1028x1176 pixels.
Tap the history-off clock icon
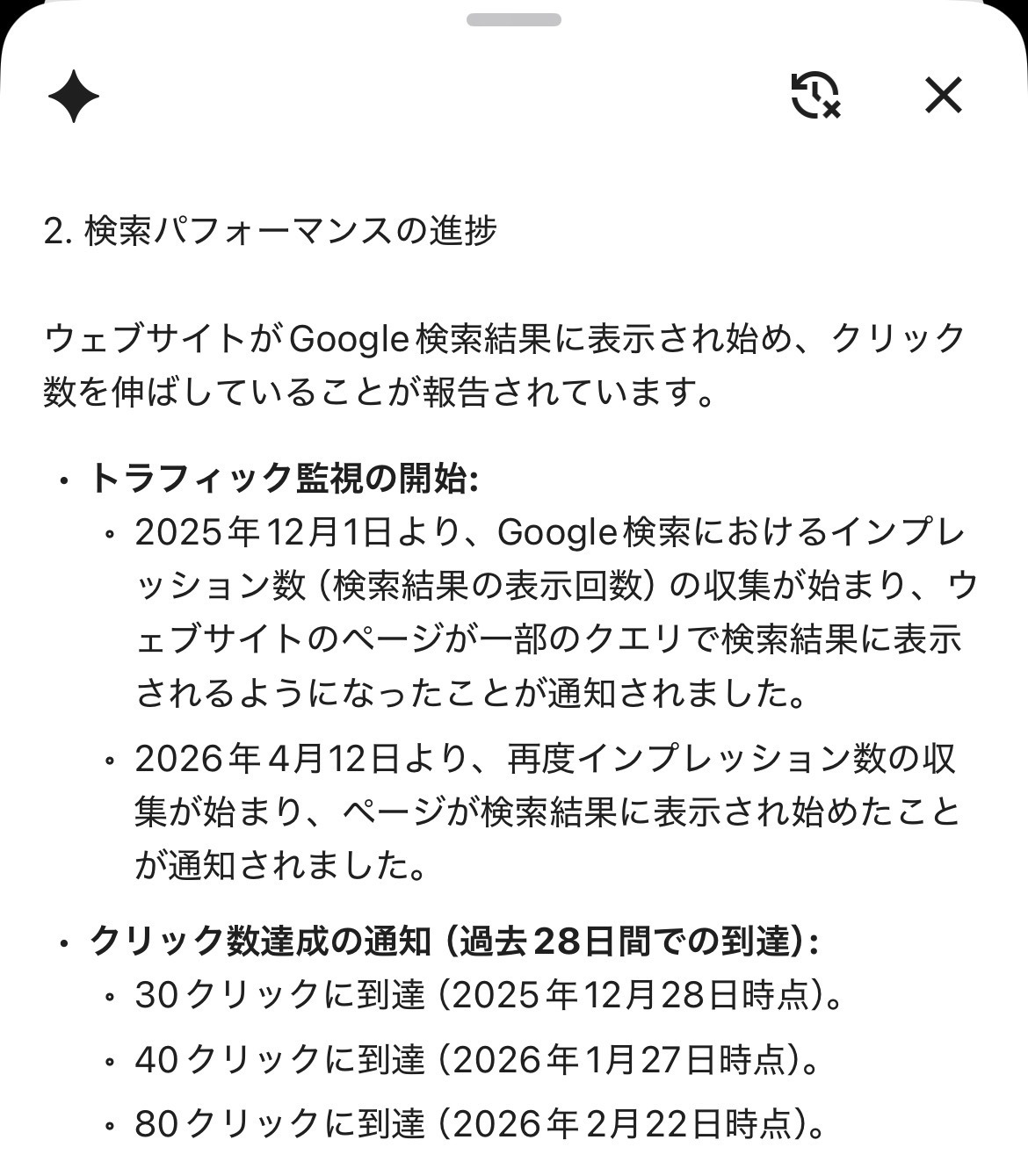814,95
